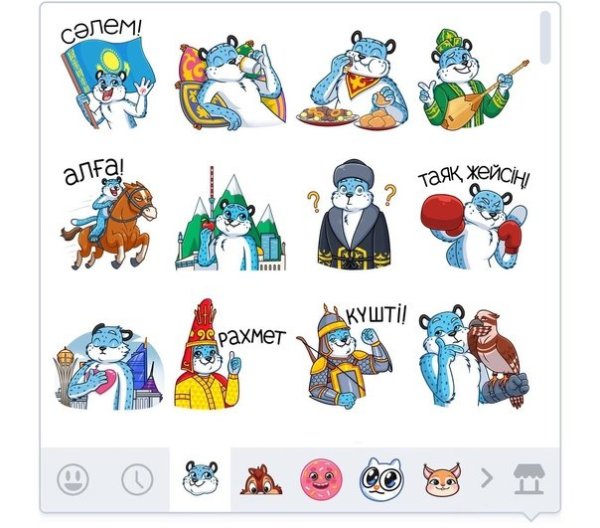Send the сәлем flag-waving leopard sticker
Viewport: 600px width, 528px height.
tap(107, 78)
